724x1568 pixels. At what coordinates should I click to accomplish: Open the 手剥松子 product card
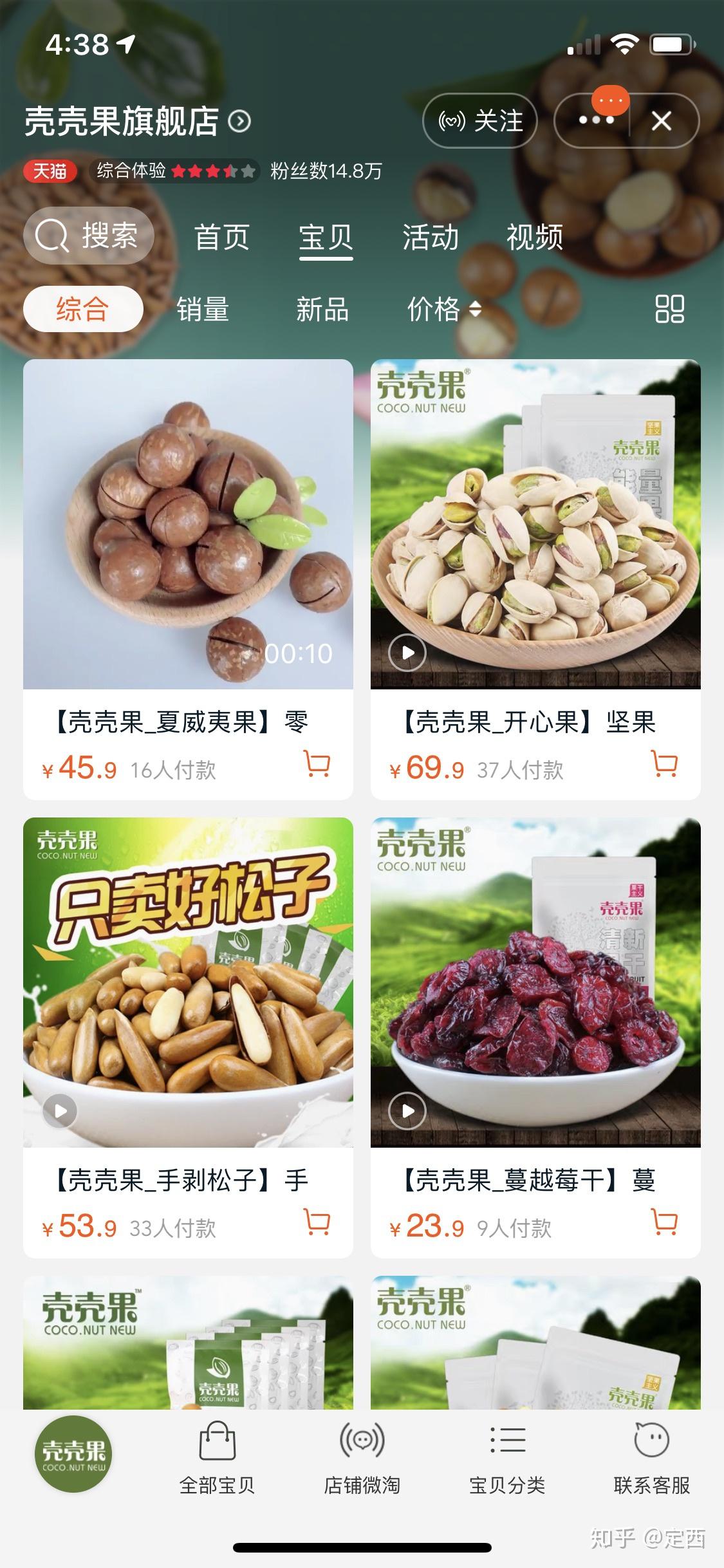point(188,983)
